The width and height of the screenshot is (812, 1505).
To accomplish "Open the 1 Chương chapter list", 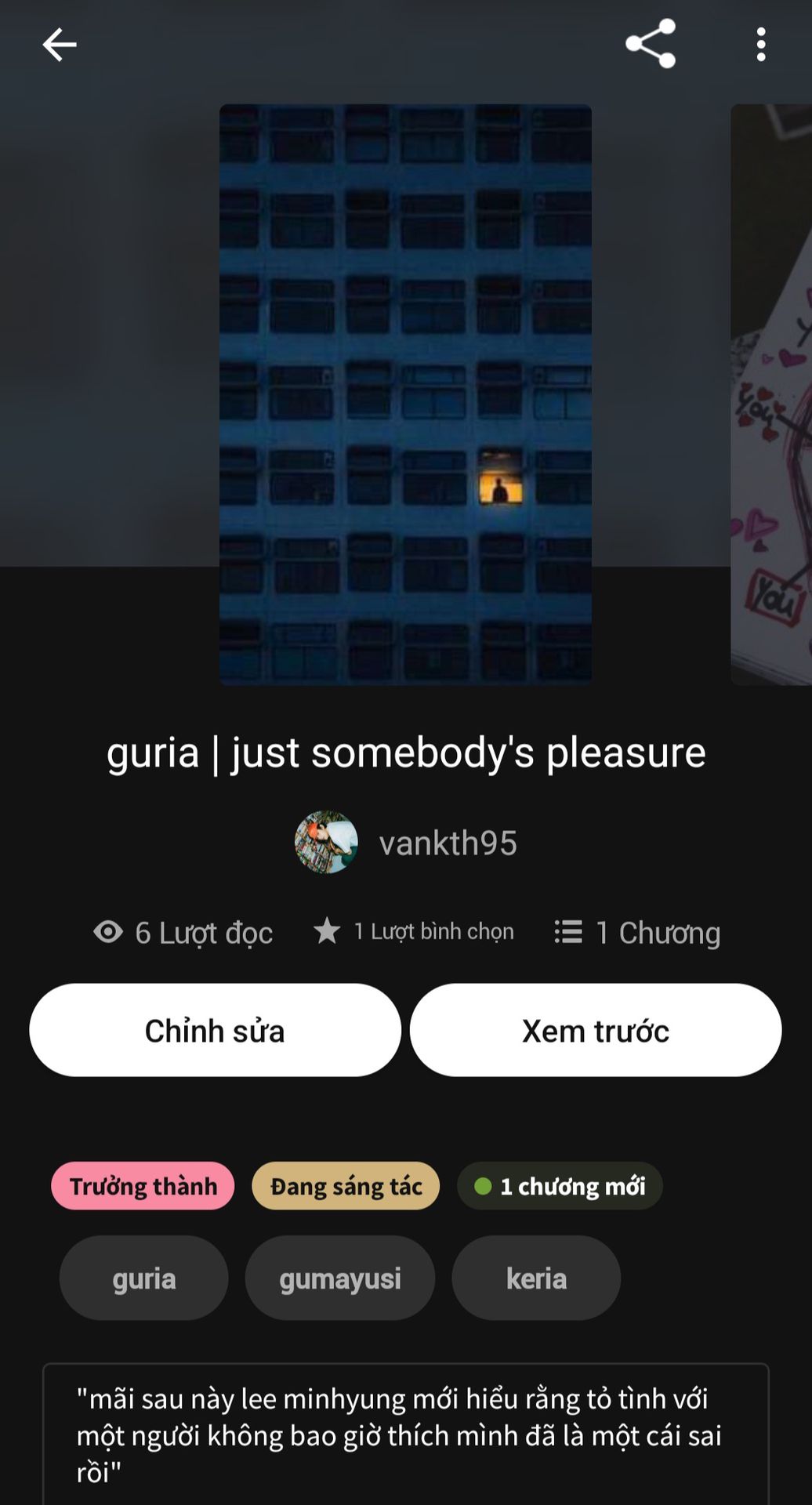I will tap(638, 932).
